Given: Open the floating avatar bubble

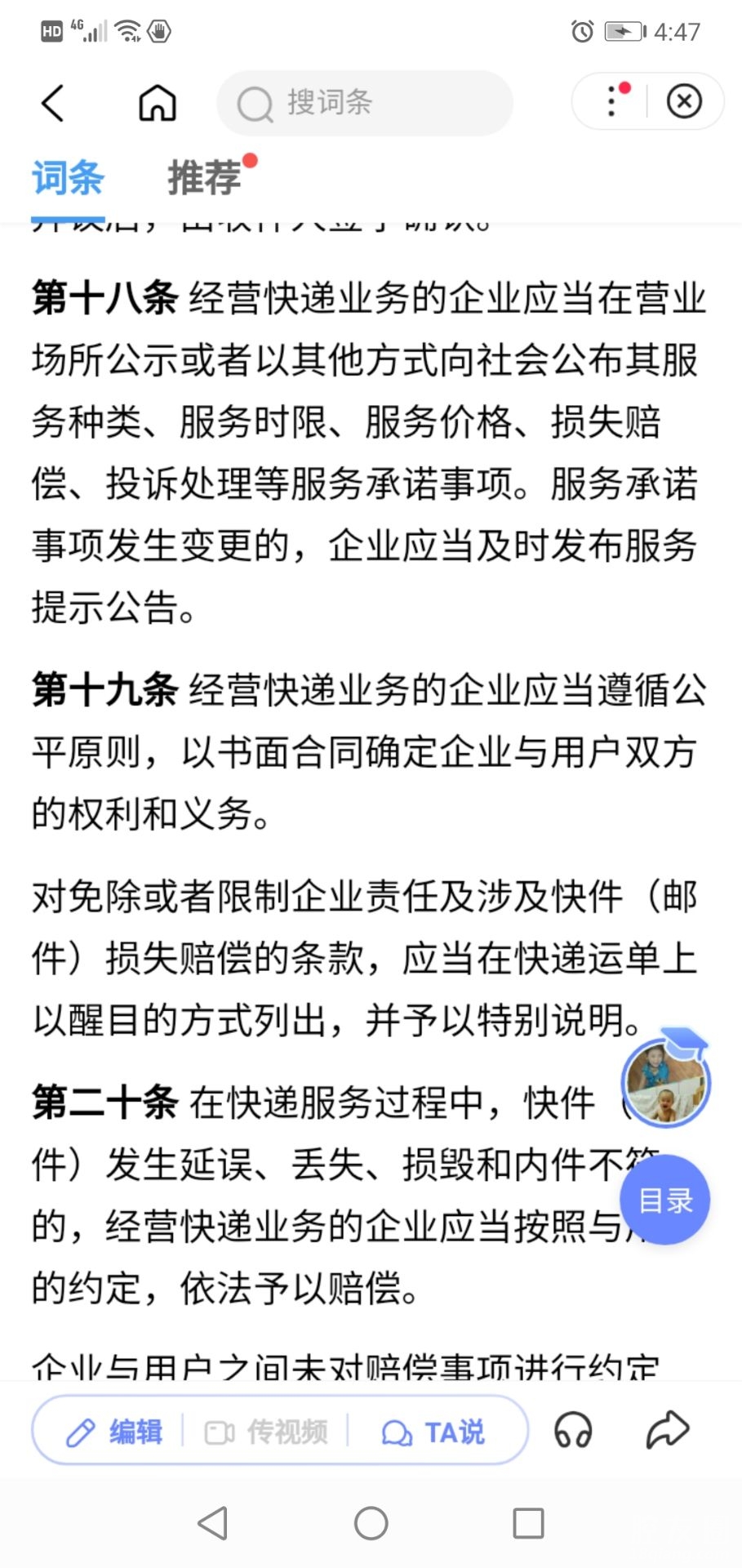Looking at the screenshot, I should (x=665, y=1082).
